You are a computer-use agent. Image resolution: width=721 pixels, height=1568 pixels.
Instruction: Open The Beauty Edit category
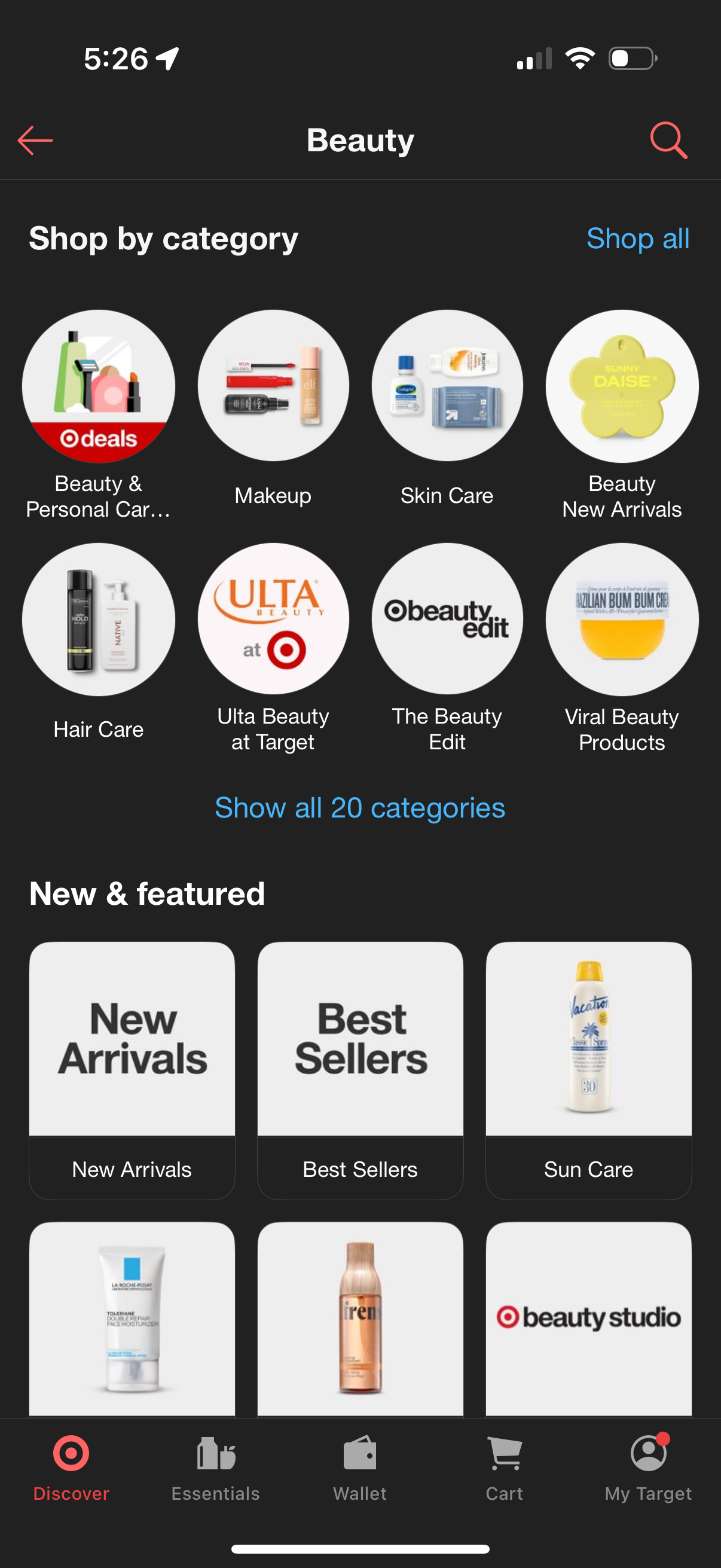click(447, 618)
